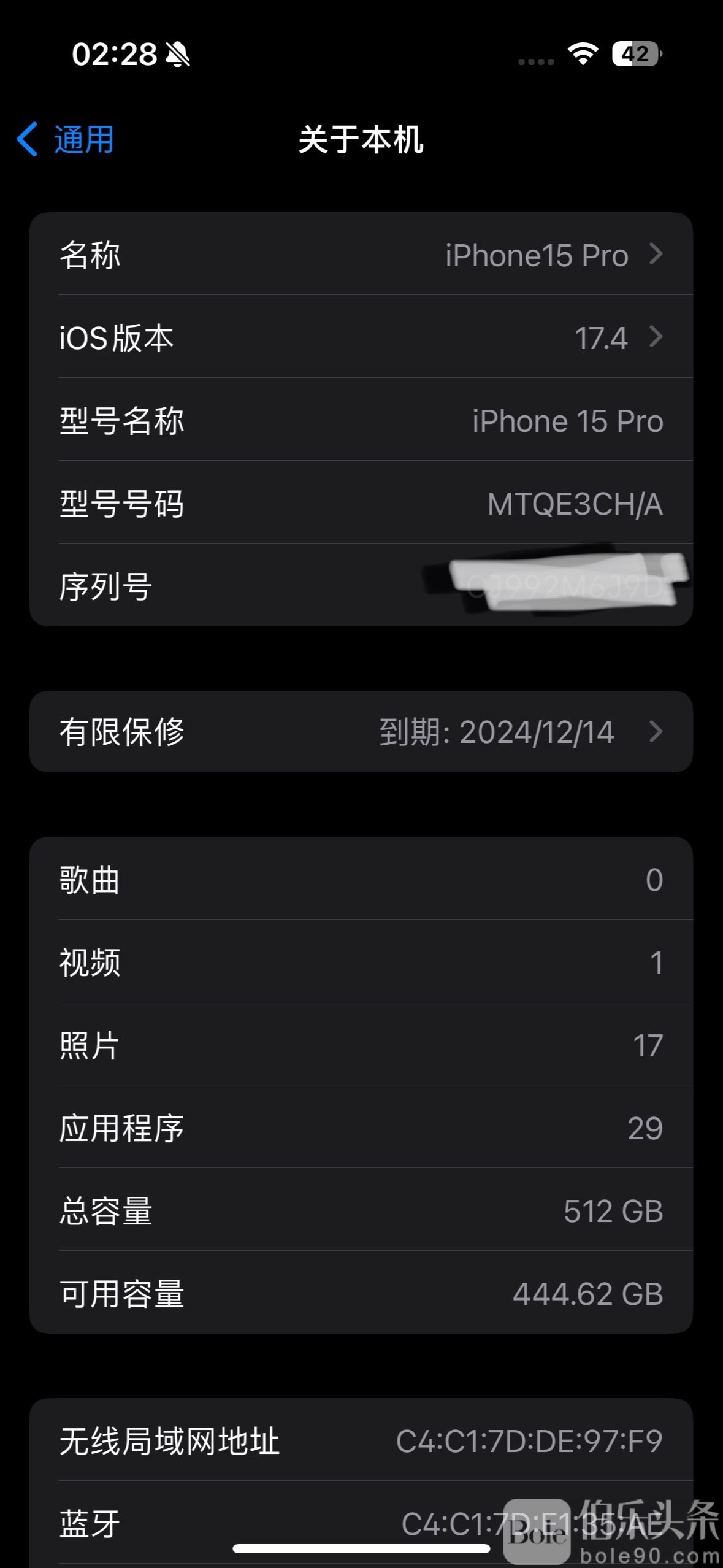The image size is (723, 1568).
Task: Open the 名称 row to rename device
Action: coord(361,255)
